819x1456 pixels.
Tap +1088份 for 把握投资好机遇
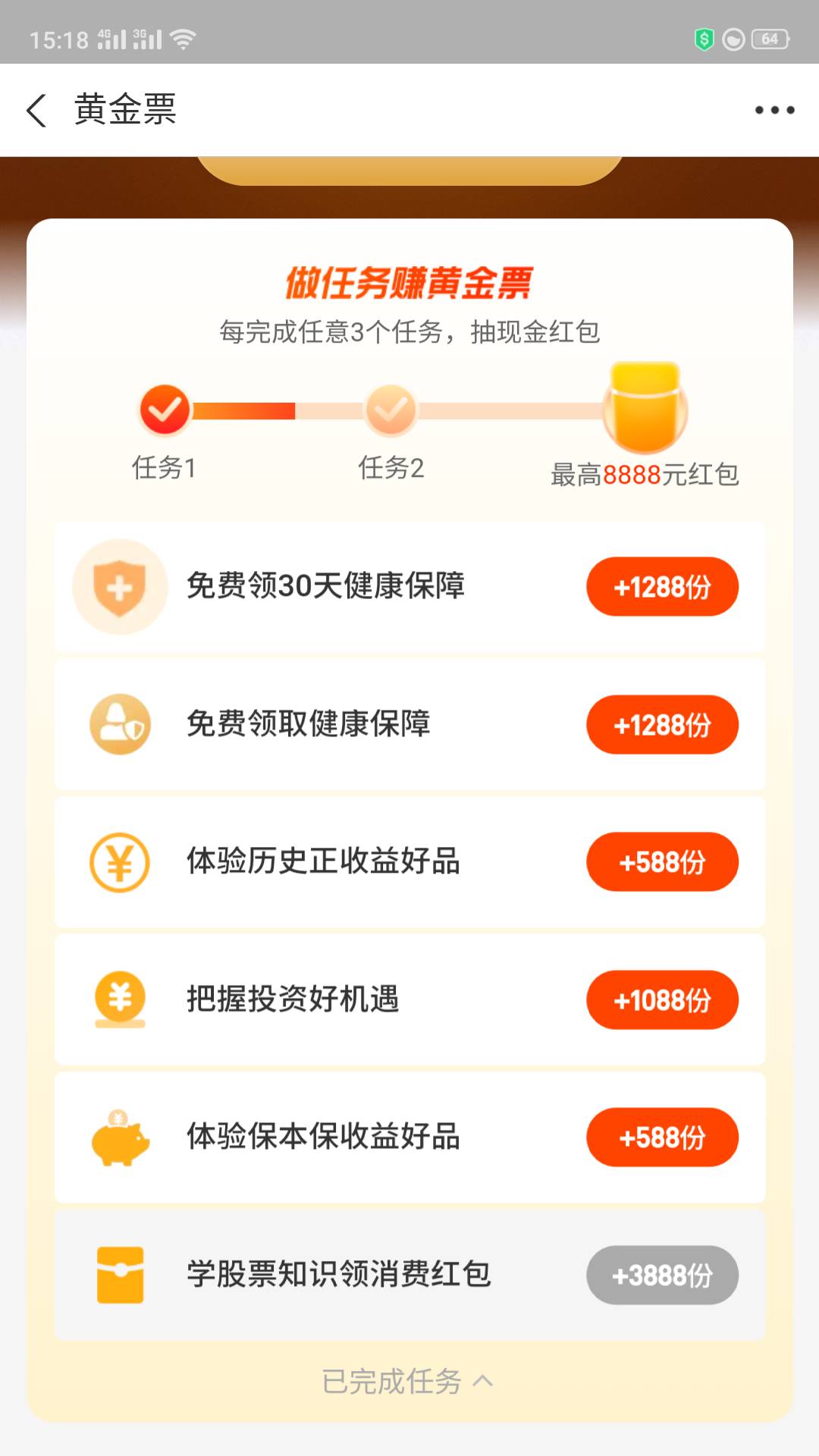pos(662,1000)
